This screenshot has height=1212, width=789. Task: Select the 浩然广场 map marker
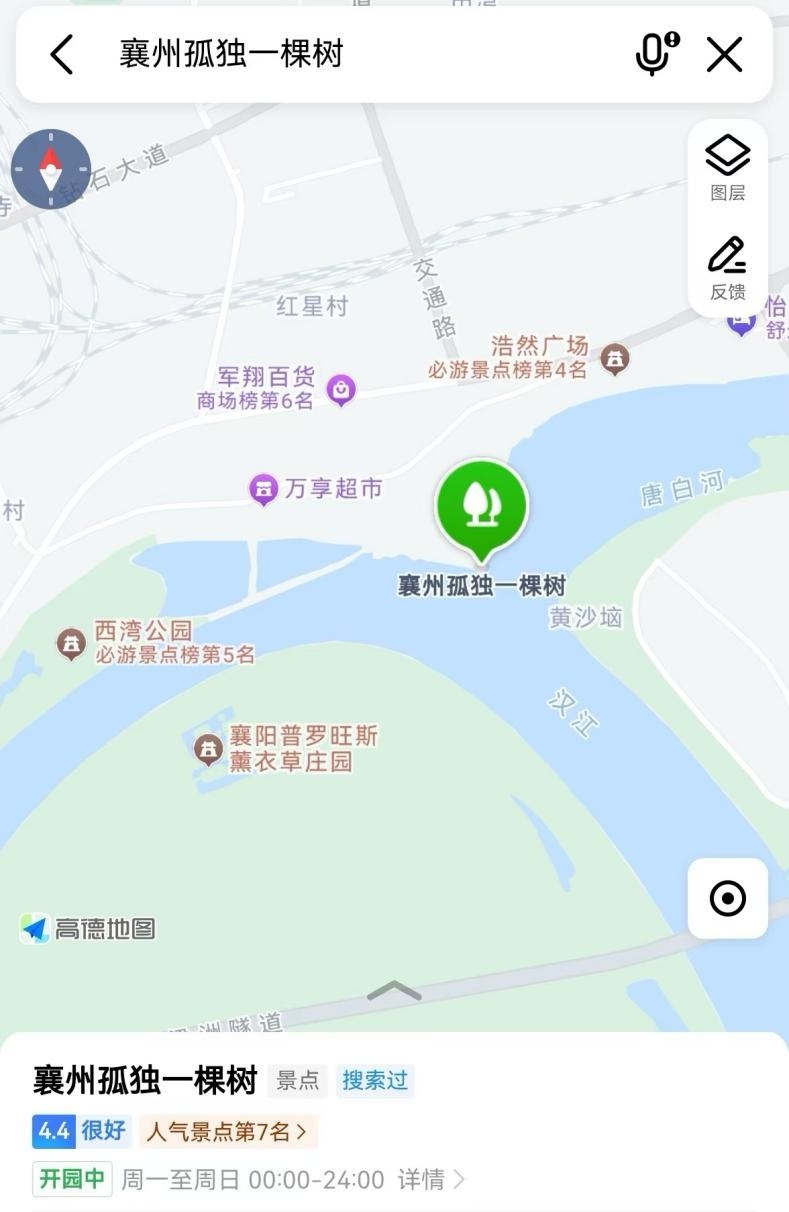click(x=615, y=357)
